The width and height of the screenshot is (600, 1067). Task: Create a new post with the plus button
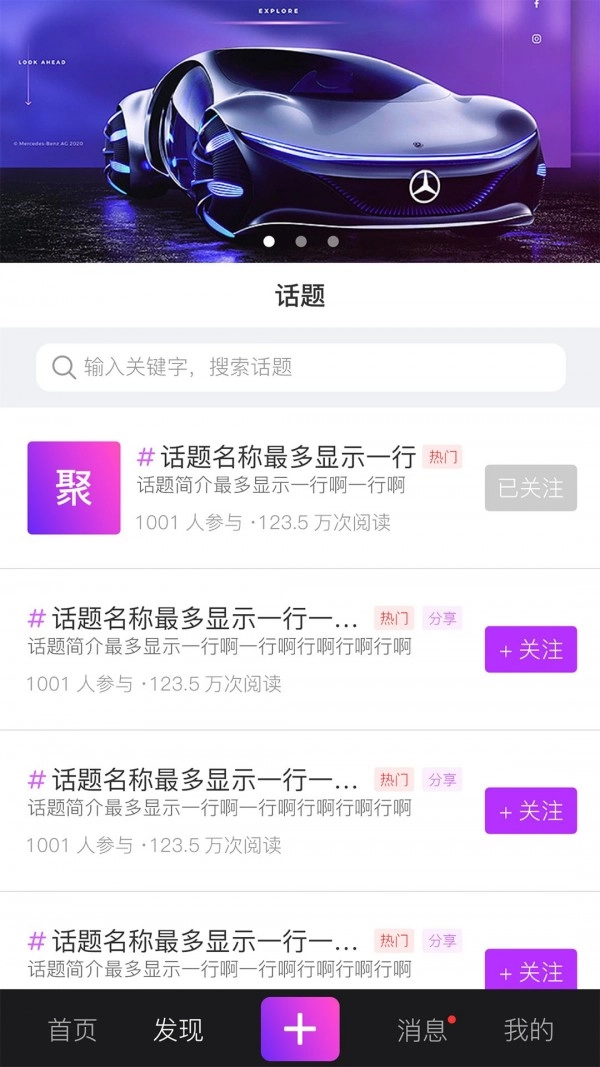[300, 1028]
